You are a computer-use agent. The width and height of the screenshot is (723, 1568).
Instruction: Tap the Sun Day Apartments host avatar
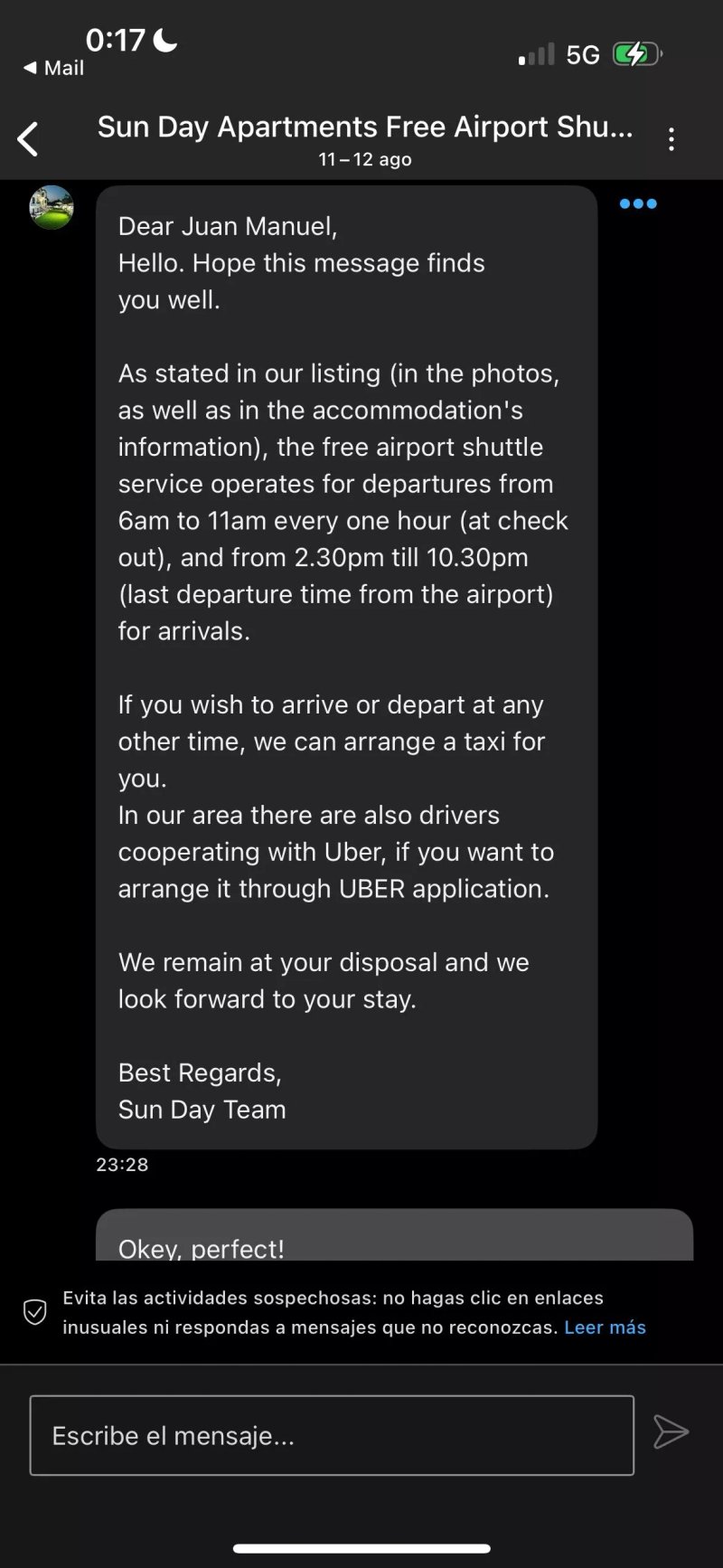[x=52, y=207]
